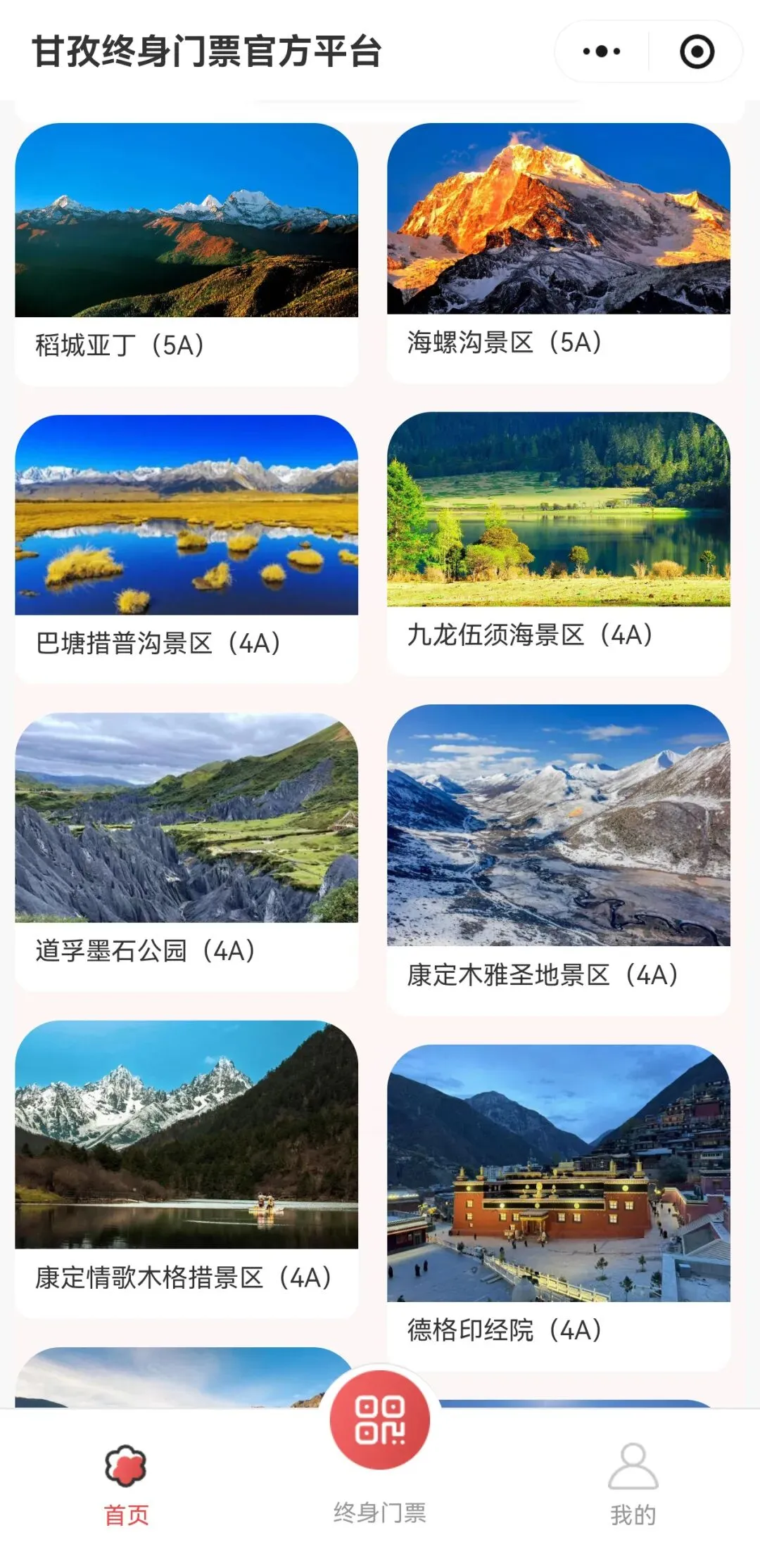View the 康定木雅圣地景区（4A）card
Screen dimensions: 760x1568
(558, 858)
